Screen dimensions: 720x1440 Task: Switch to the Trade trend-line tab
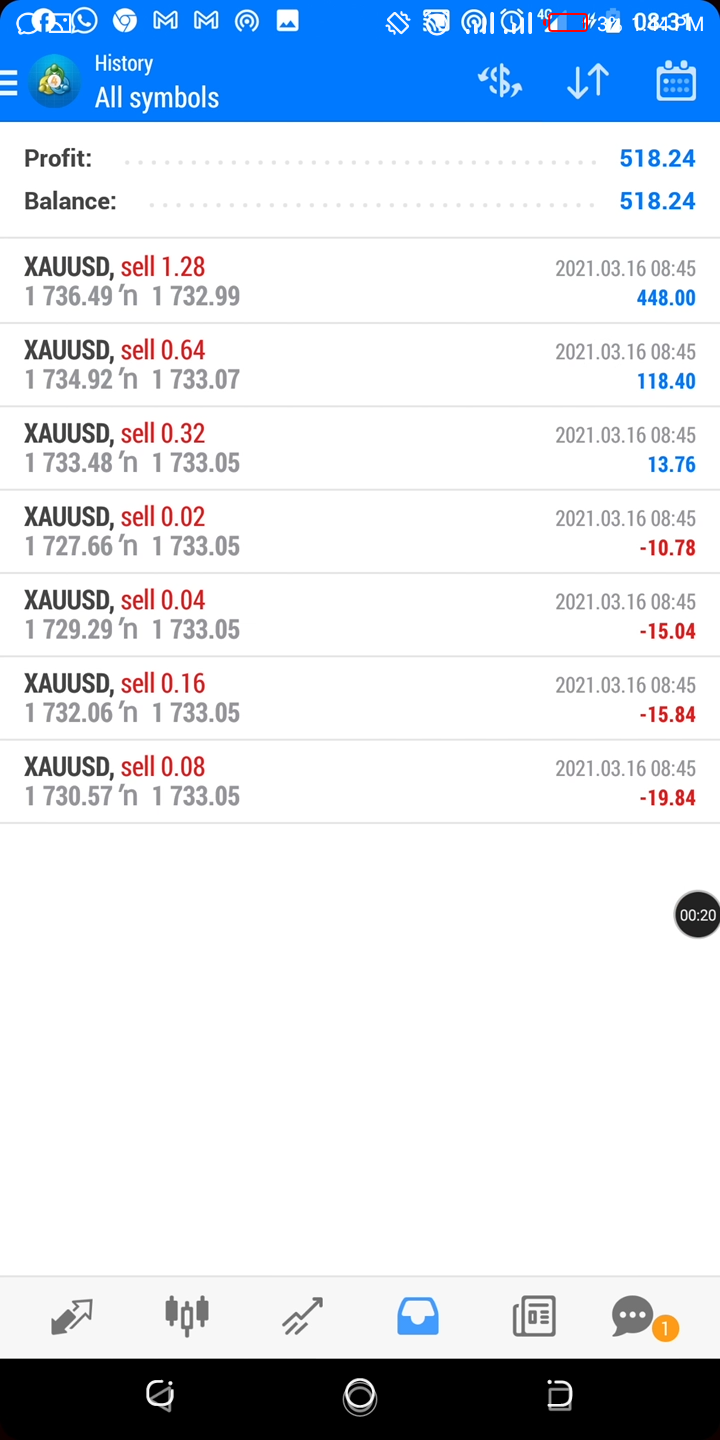click(x=302, y=1316)
